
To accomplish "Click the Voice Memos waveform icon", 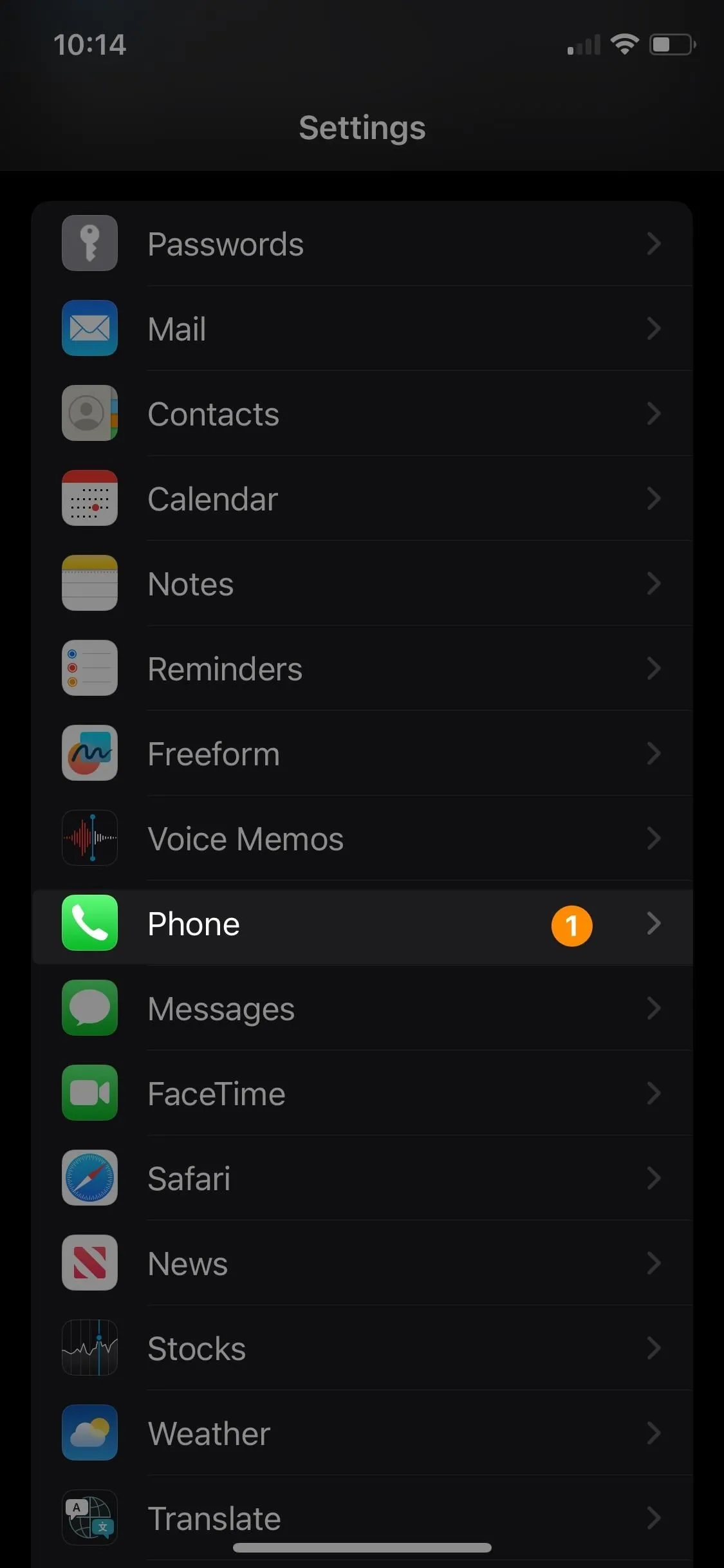I will (89, 838).
